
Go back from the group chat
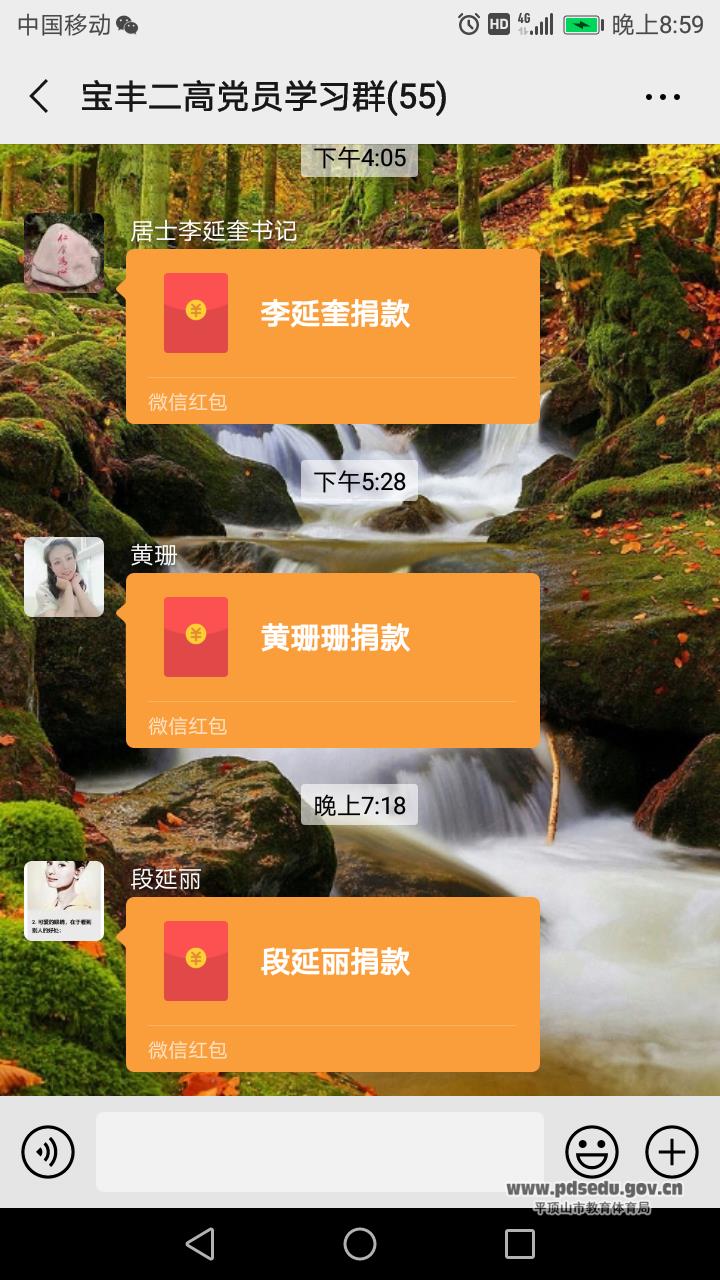click(x=38, y=97)
